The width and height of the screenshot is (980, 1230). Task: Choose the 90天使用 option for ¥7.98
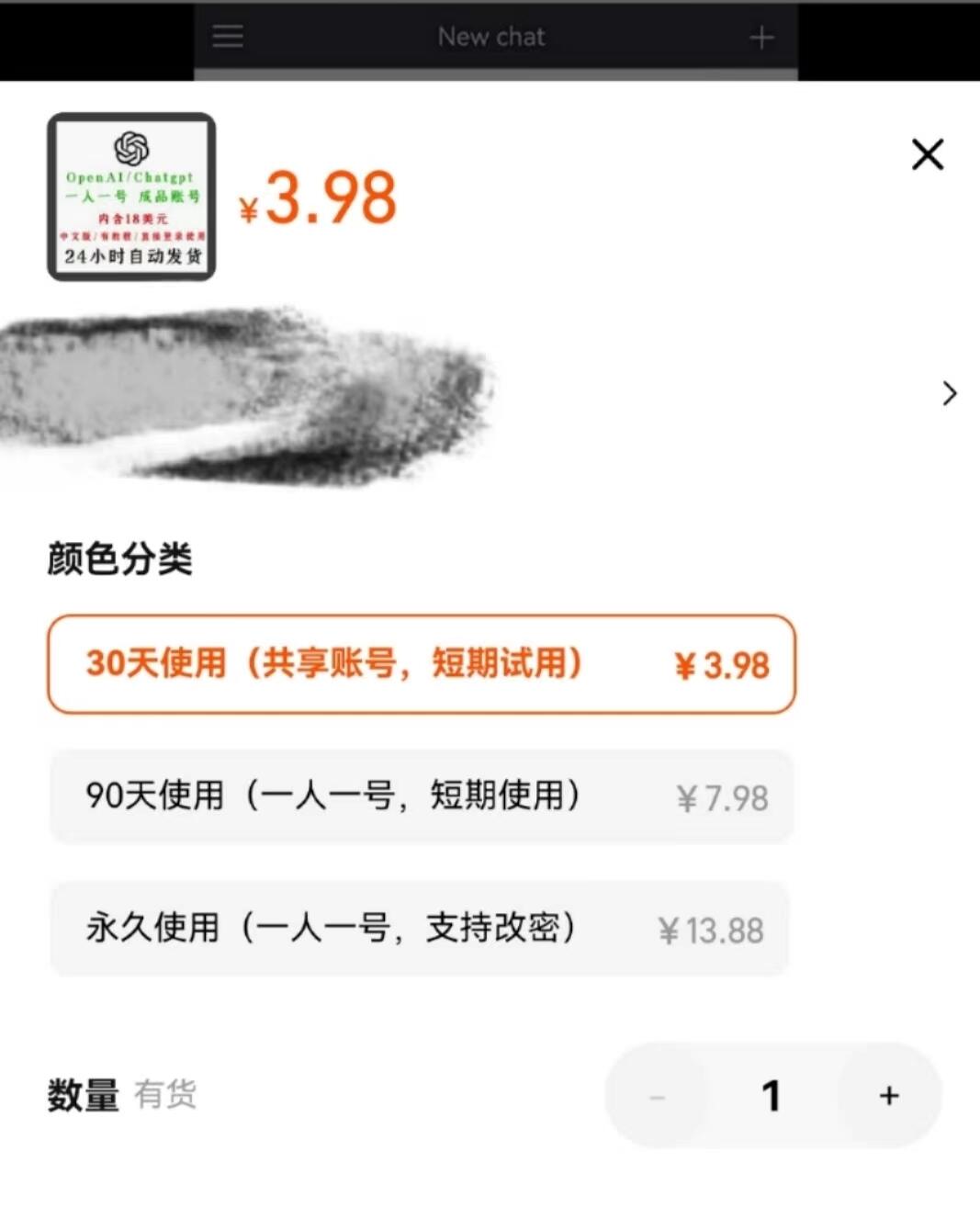tap(421, 796)
